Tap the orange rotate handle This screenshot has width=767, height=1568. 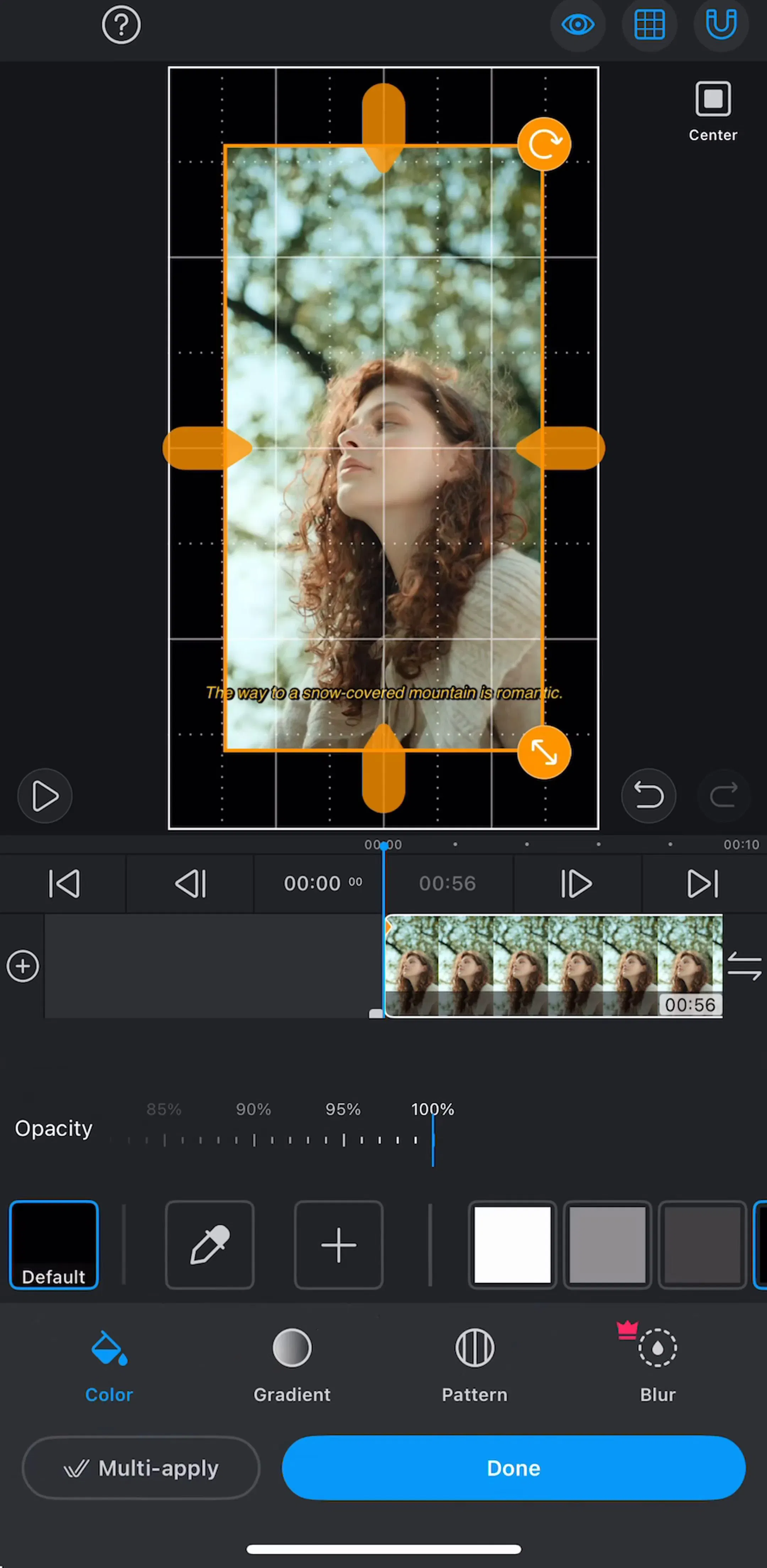coord(544,144)
